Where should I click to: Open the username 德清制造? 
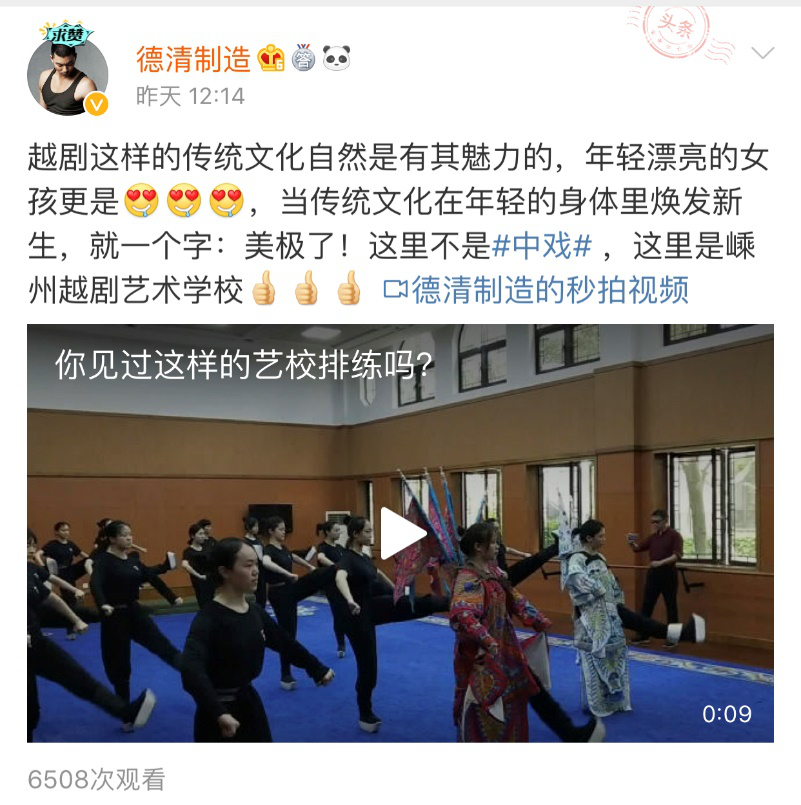tap(193, 59)
